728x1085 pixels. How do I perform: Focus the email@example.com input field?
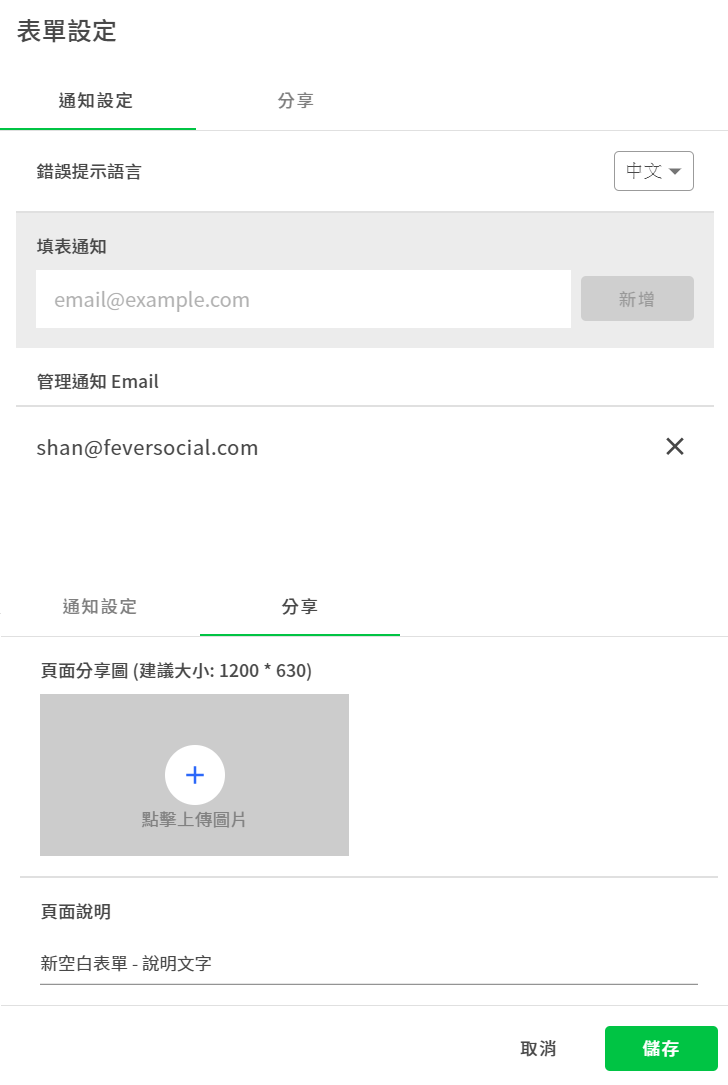point(303,299)
